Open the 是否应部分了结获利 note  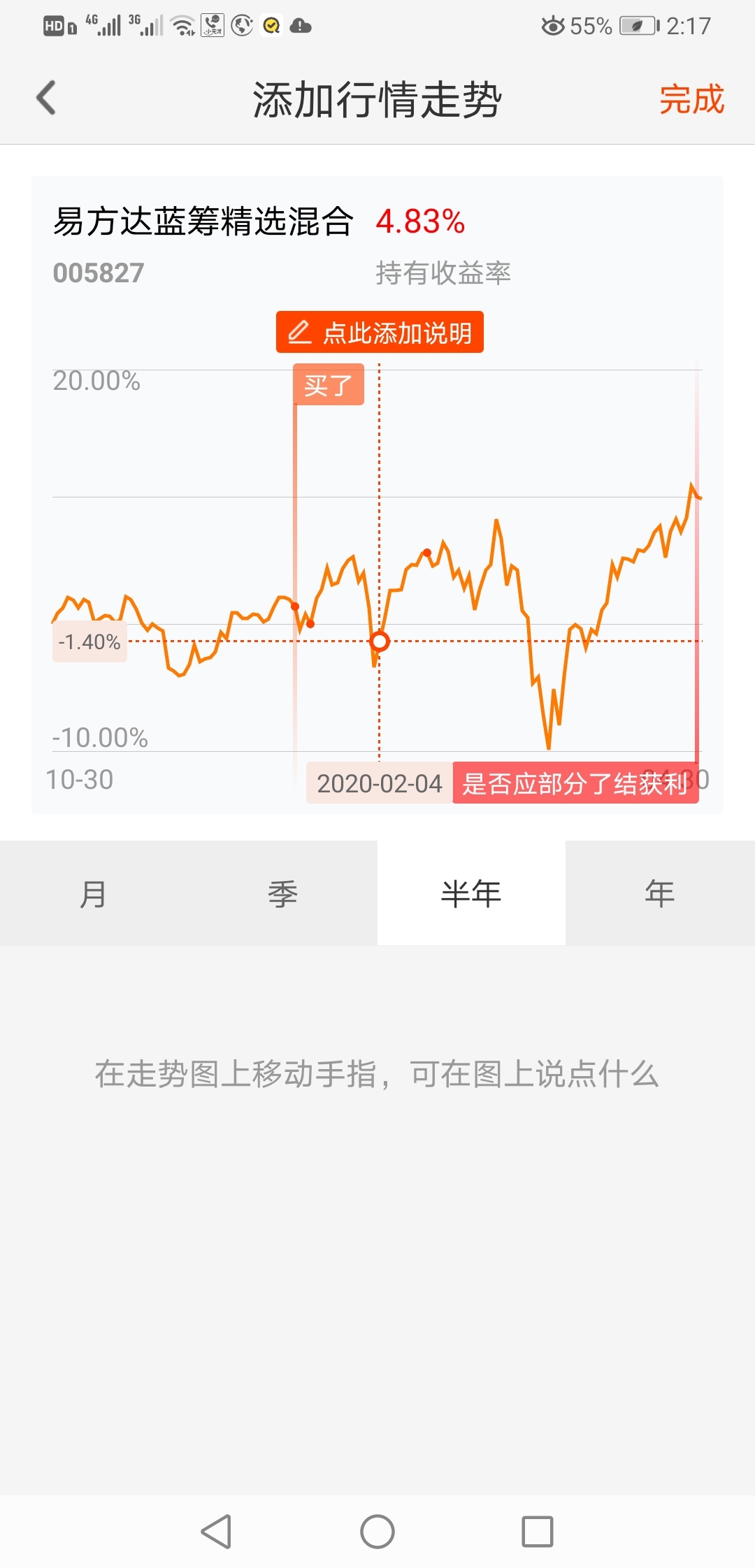click(575, 783)
